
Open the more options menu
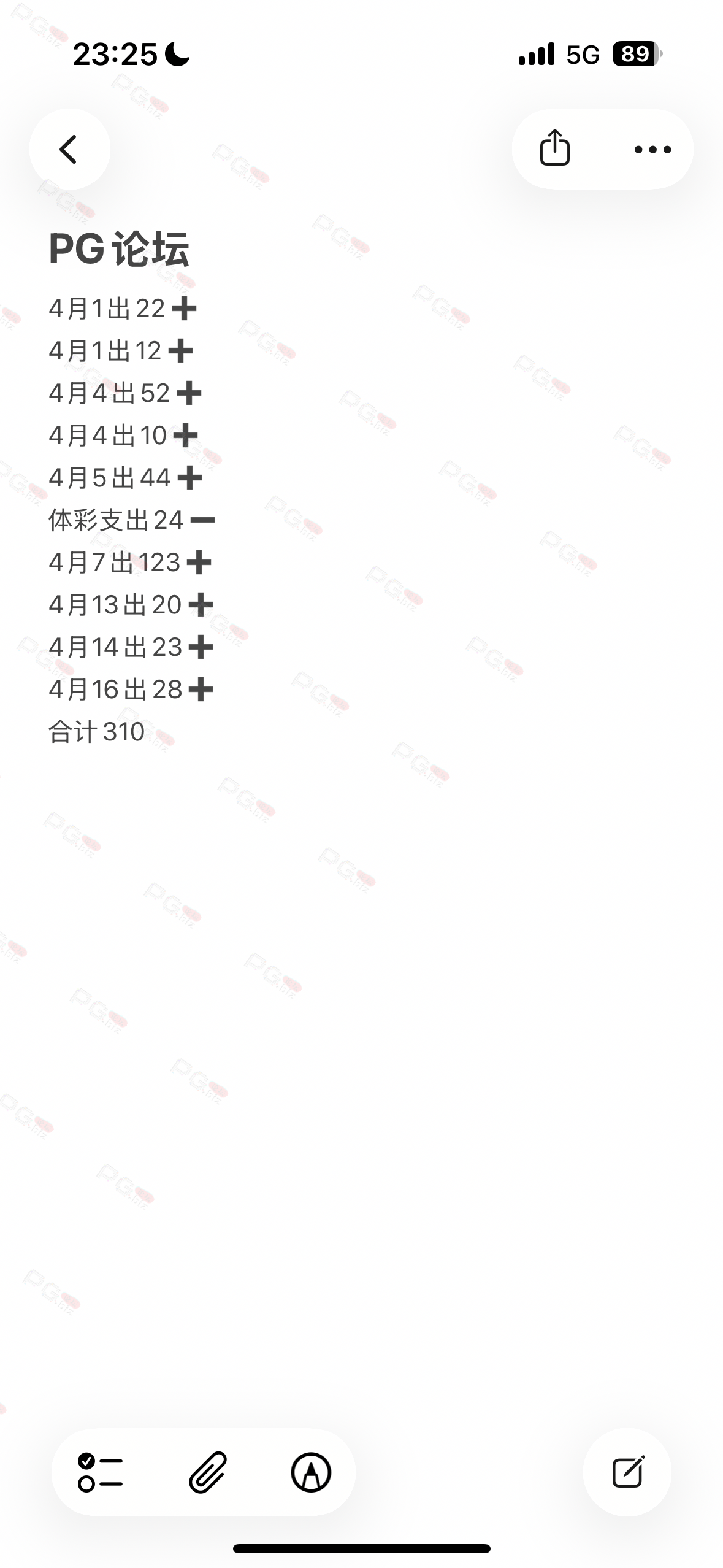(652, 149)
